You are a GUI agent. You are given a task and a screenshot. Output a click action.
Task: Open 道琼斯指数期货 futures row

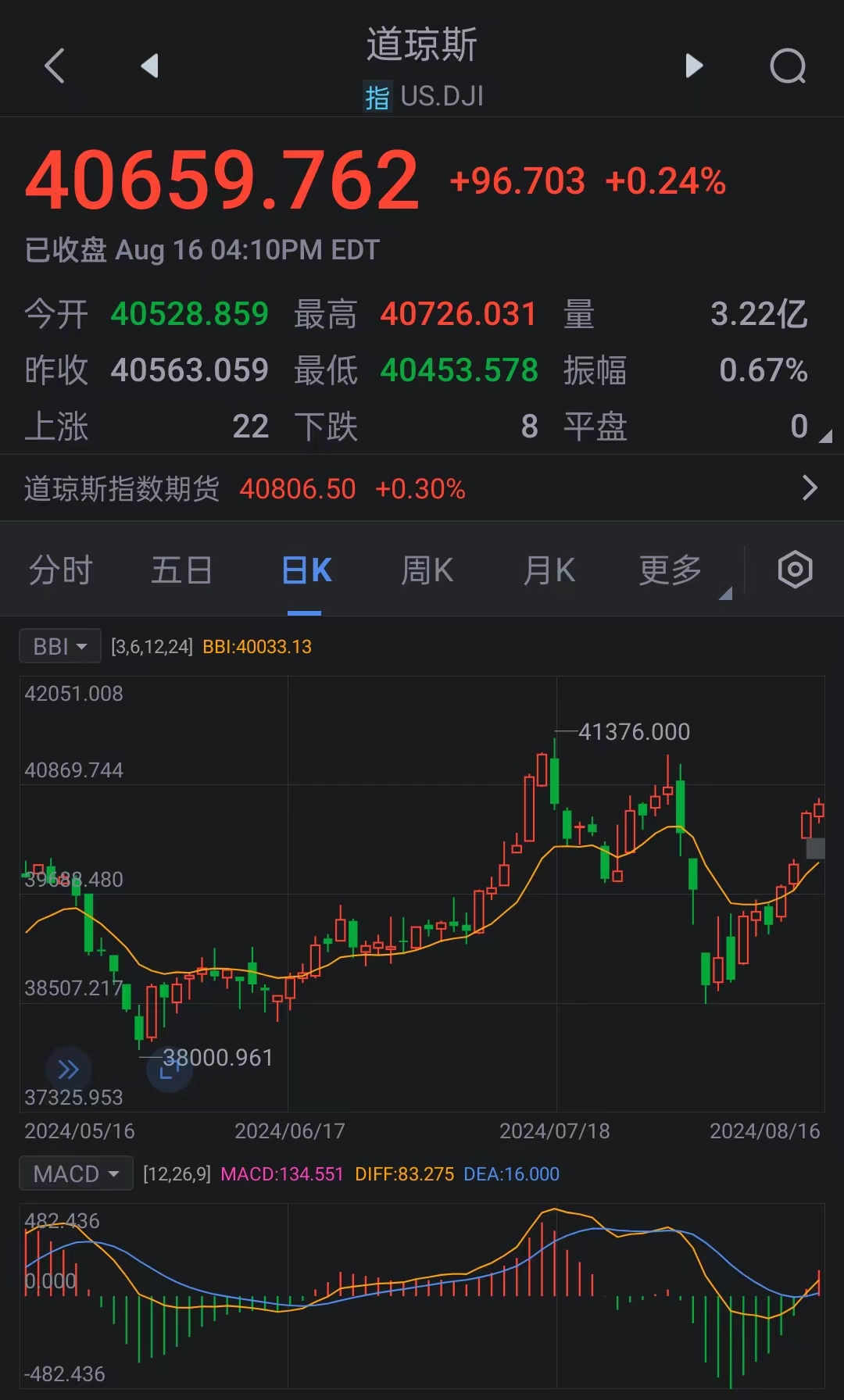(422, 488)
